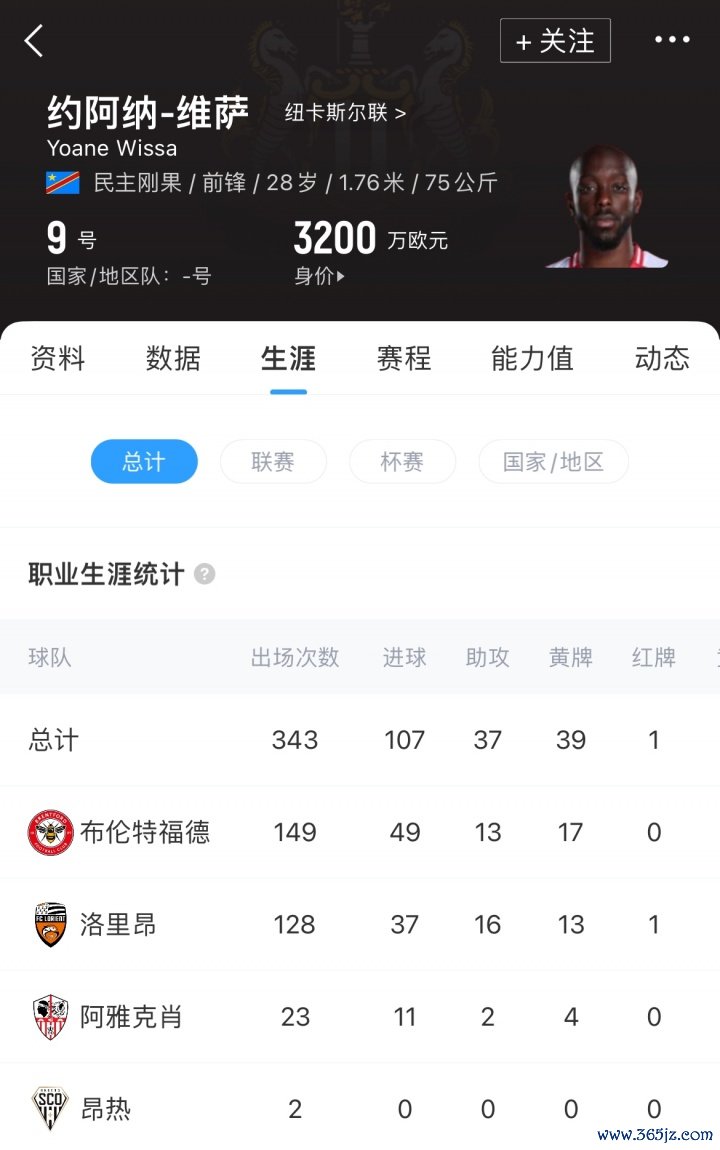The width and height of the screenshot is (720, 1150).
Task: Switch to the 能力值 tab
Action: [x=532, y=358]
